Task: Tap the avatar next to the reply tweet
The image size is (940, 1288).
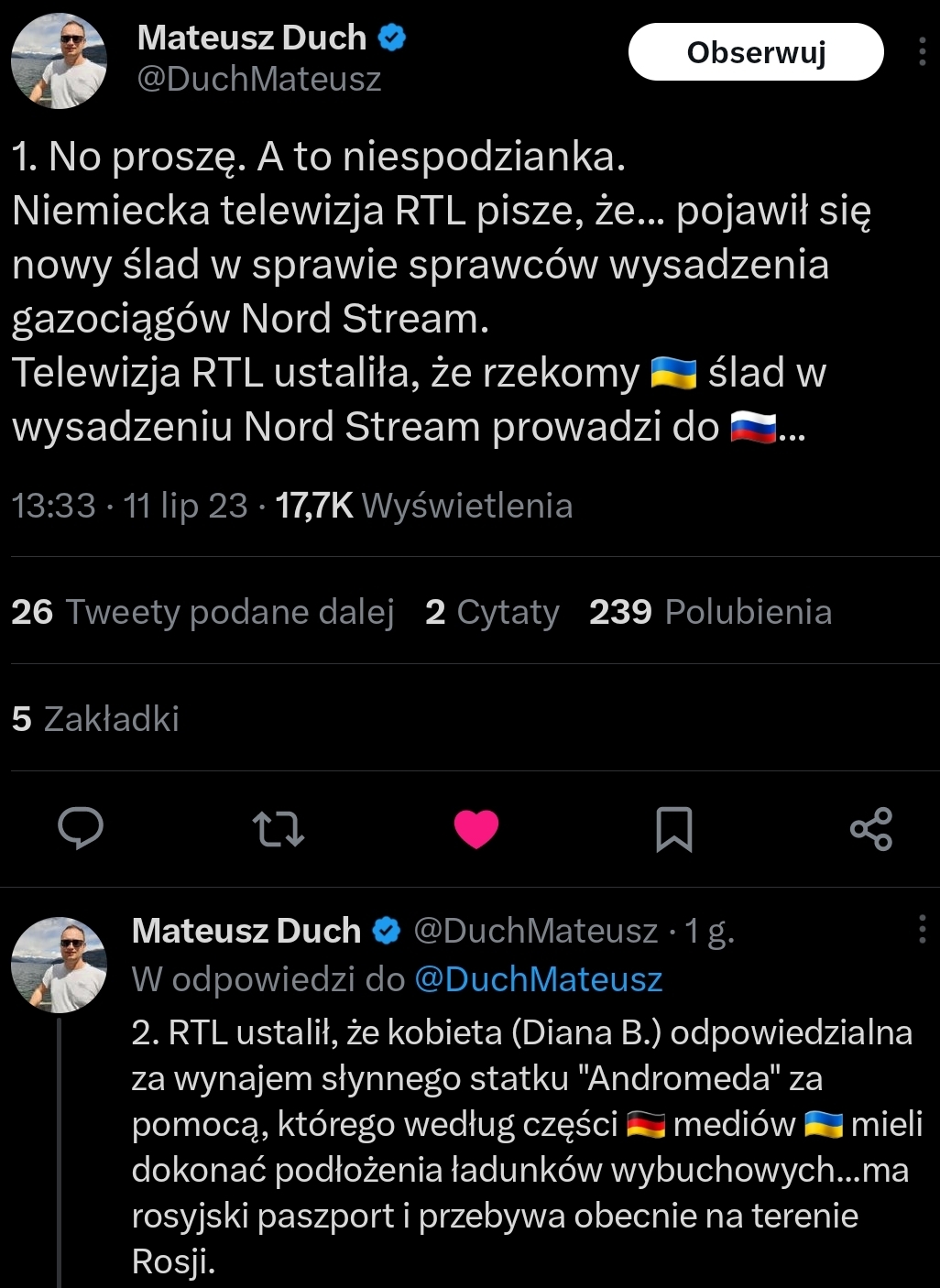Action: [x=60, y=965]
